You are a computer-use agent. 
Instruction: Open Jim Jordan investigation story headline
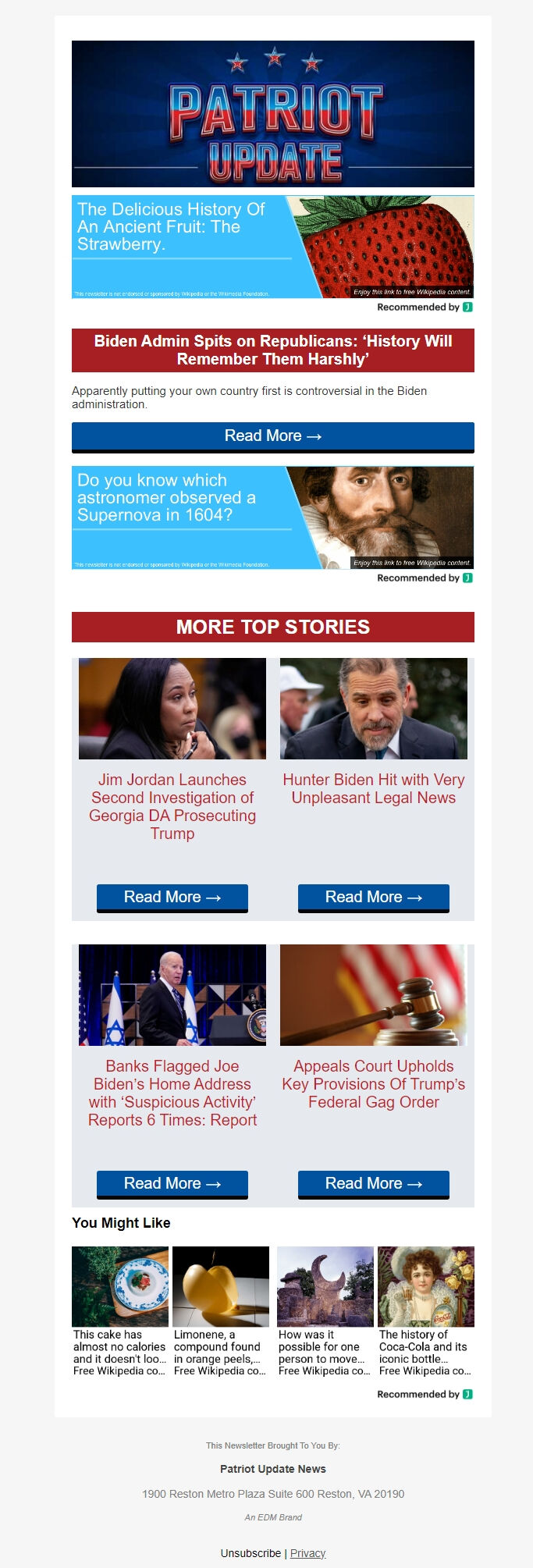click(x=172, y=806)
